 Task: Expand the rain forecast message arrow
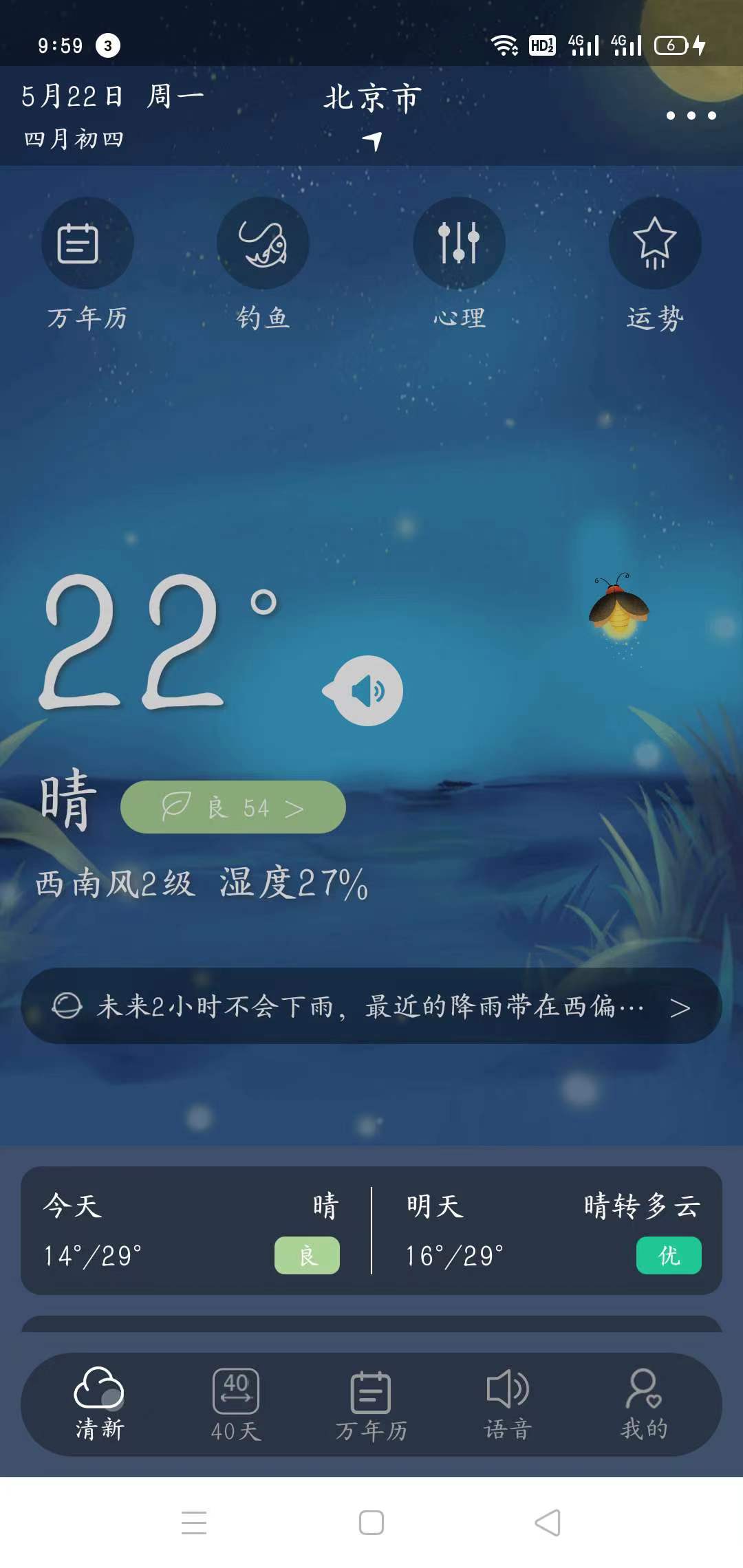pos(680,1006)
